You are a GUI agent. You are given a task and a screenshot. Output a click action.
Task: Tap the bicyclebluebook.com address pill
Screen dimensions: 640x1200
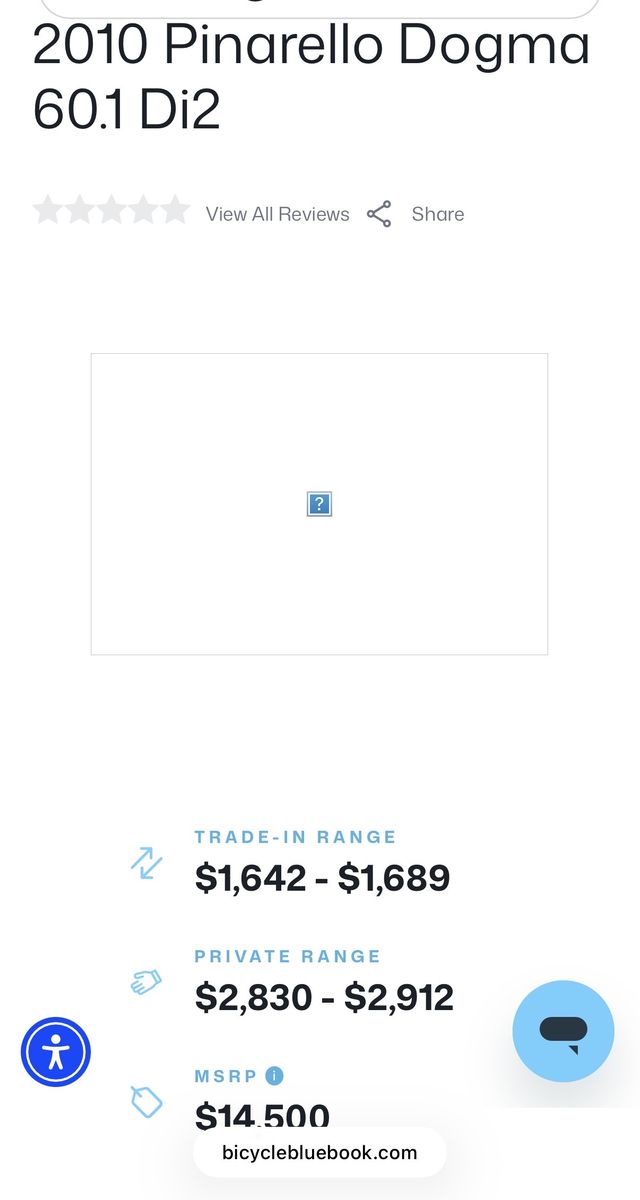pyautogui.click(x=319, y=1153)
